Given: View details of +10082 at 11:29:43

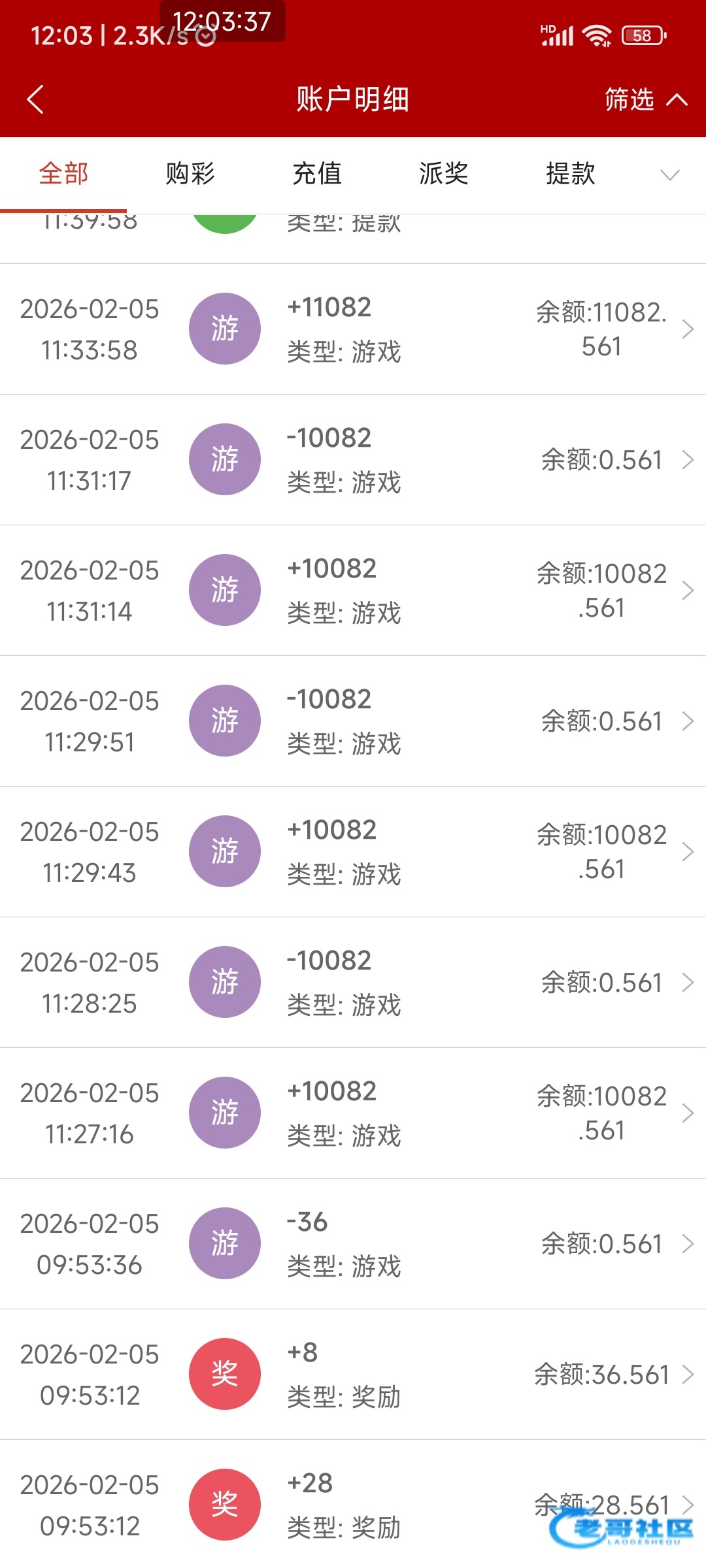Looking at the screenshot, I should (x=353, y=851).
